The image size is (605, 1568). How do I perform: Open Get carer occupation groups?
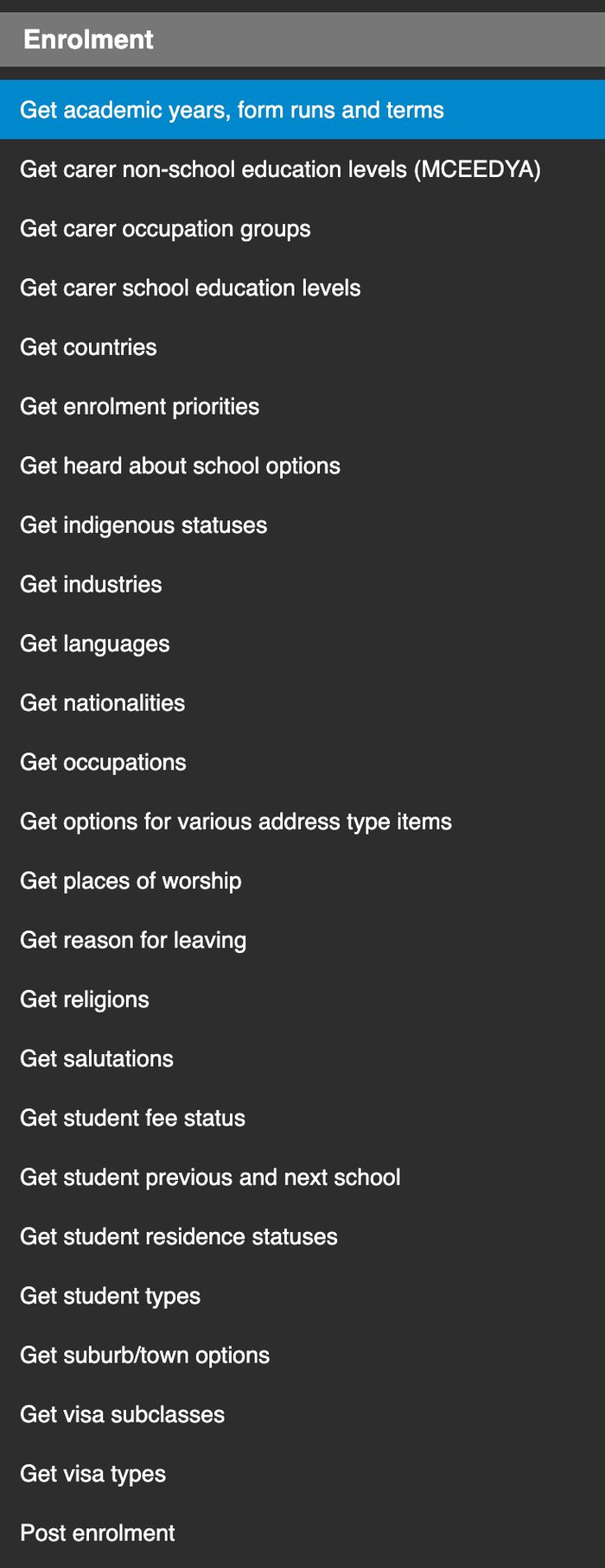point(165,229)
